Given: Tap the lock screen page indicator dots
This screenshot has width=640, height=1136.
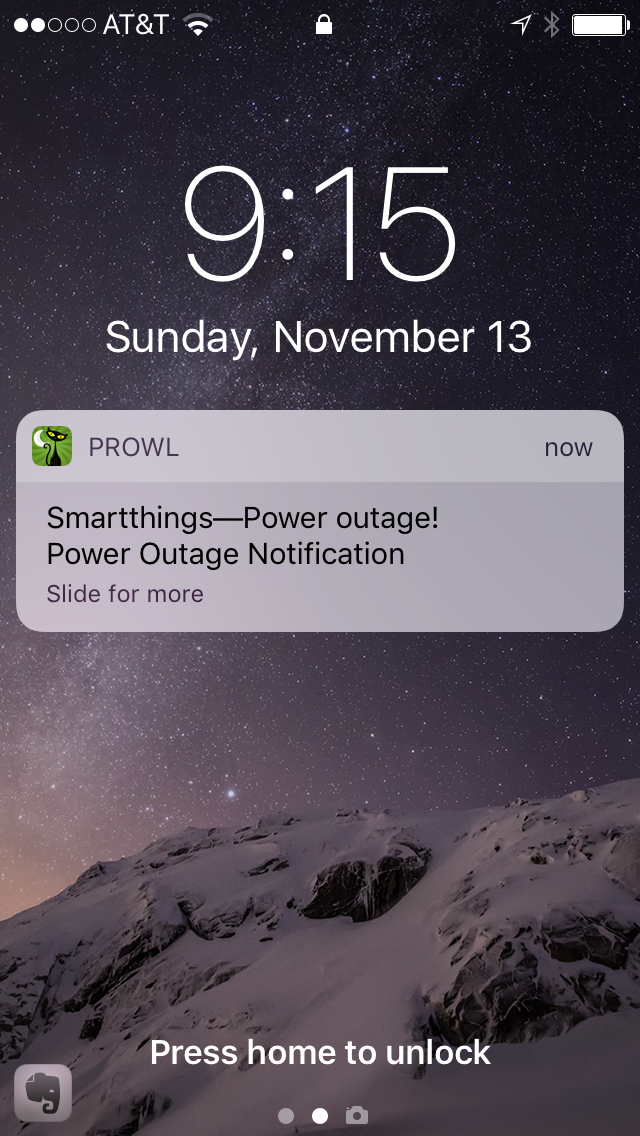Looking at the screenshot, I should 303,1116.
